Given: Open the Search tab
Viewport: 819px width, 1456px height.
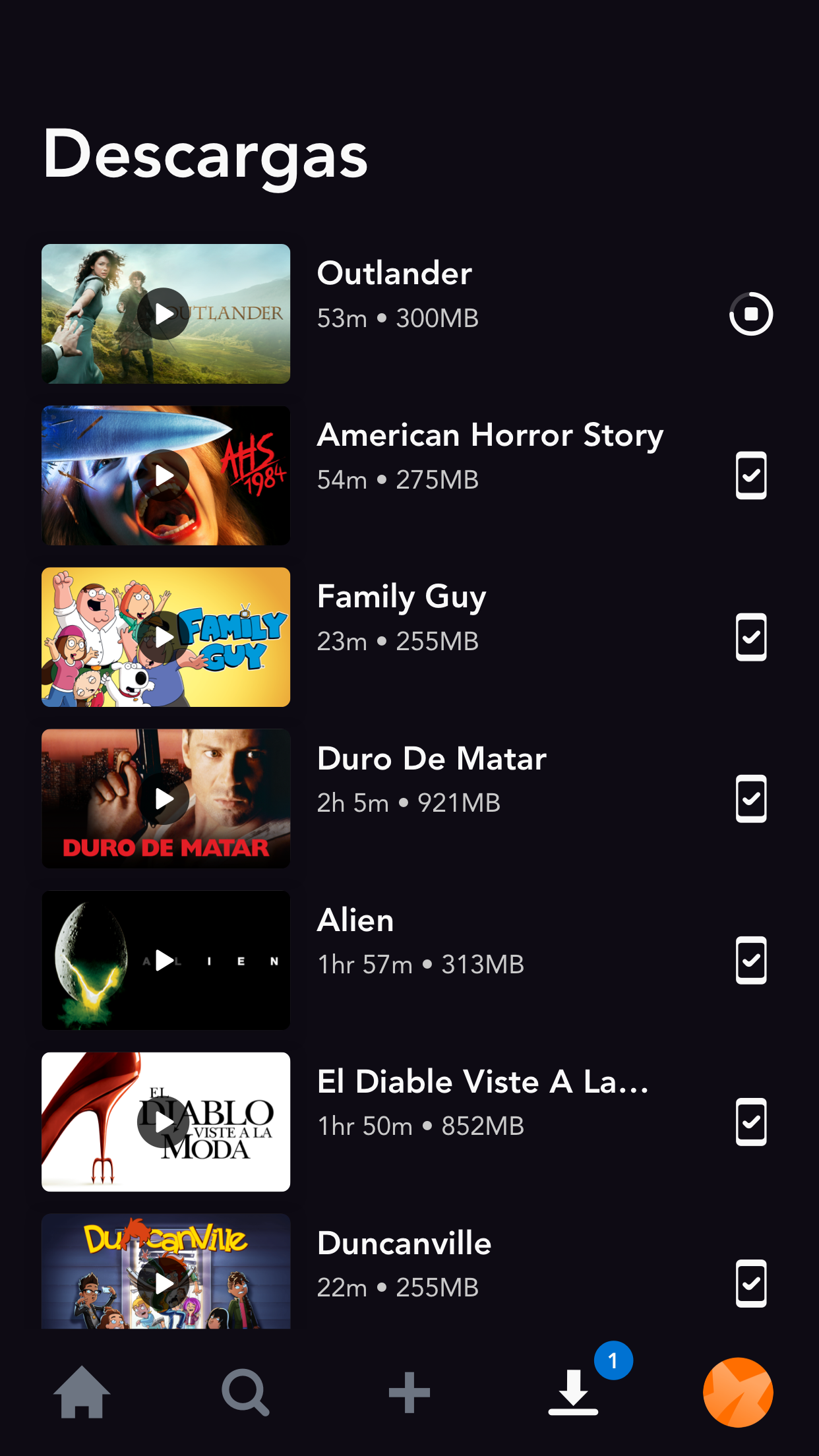Looking at the screenshot, I should tap(245, 1392).
